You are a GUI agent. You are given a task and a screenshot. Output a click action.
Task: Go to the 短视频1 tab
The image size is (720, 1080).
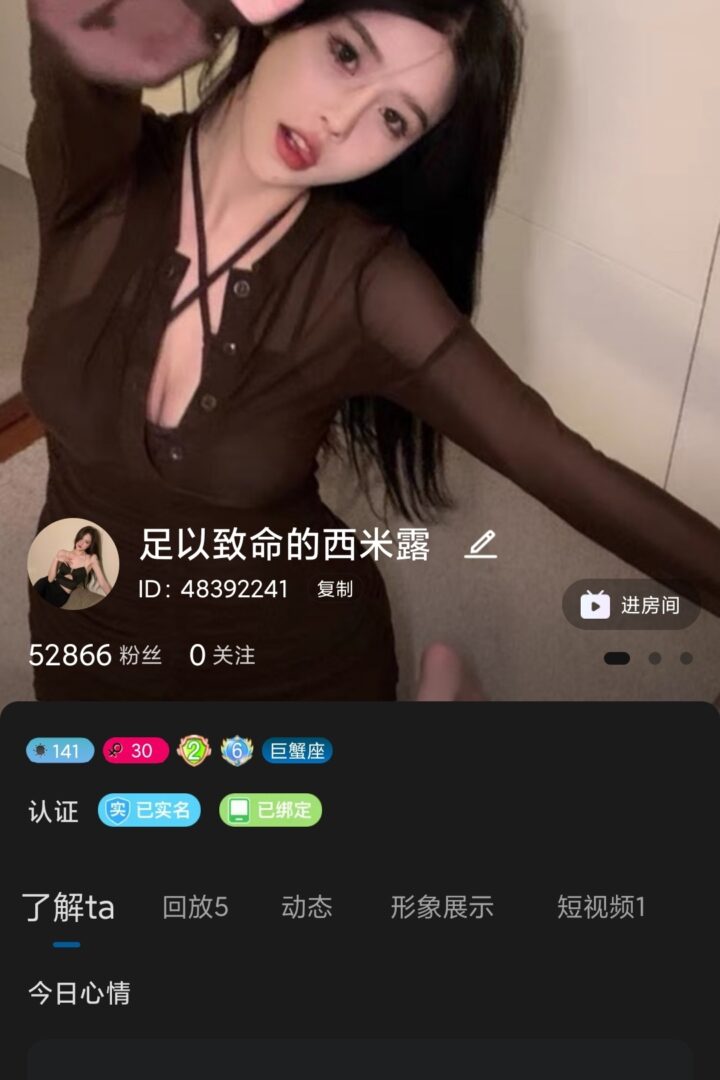coord(601,907)
